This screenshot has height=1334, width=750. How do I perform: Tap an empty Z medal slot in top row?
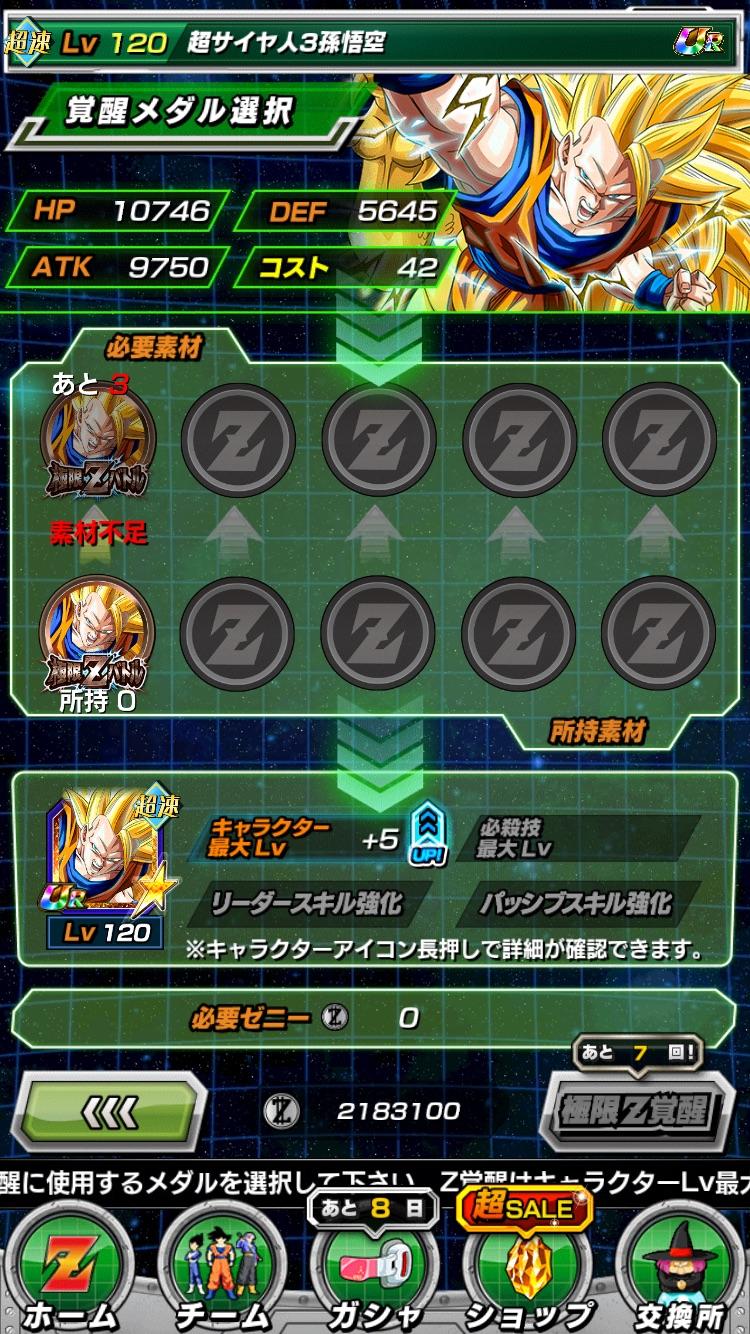click(x=235, y=437)
